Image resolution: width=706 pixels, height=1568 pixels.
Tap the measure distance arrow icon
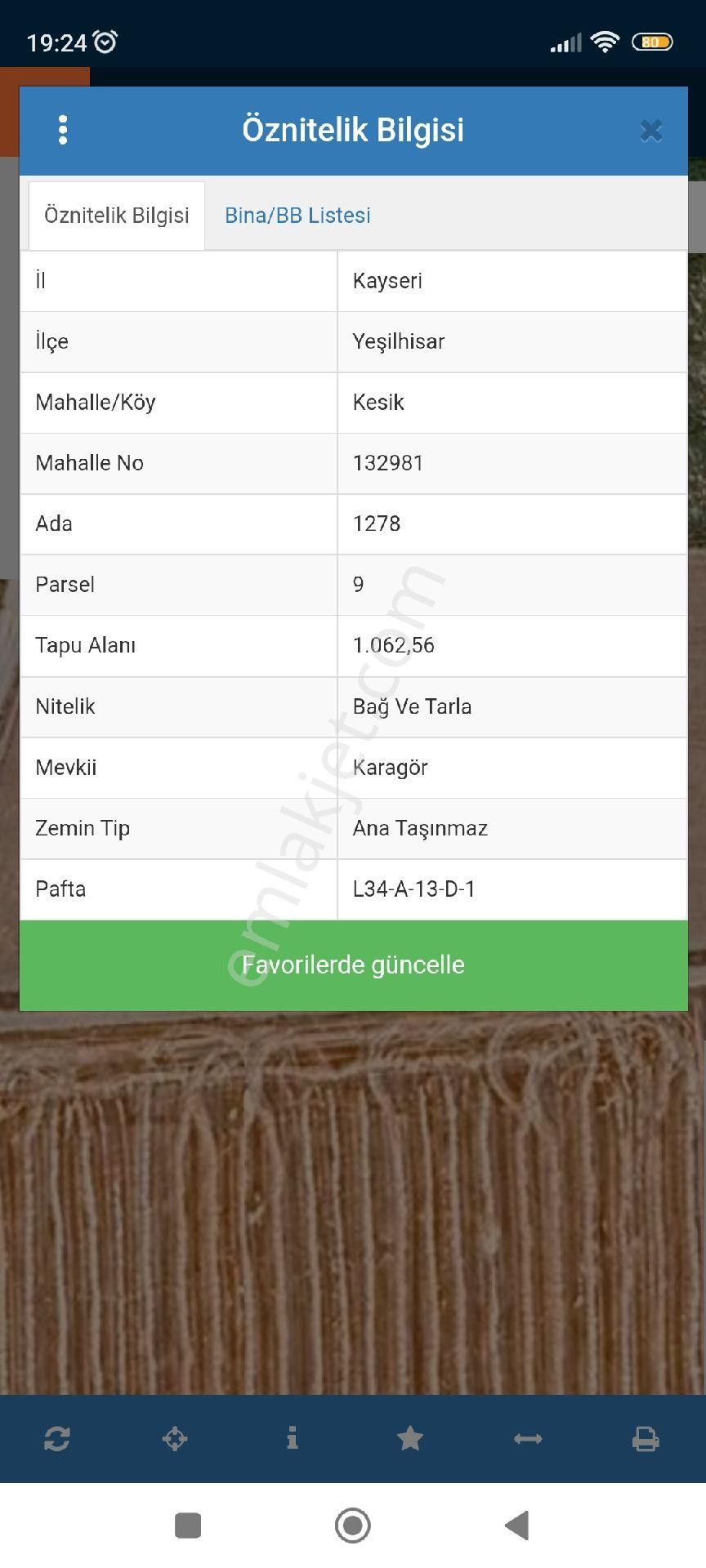(528, 1438)
